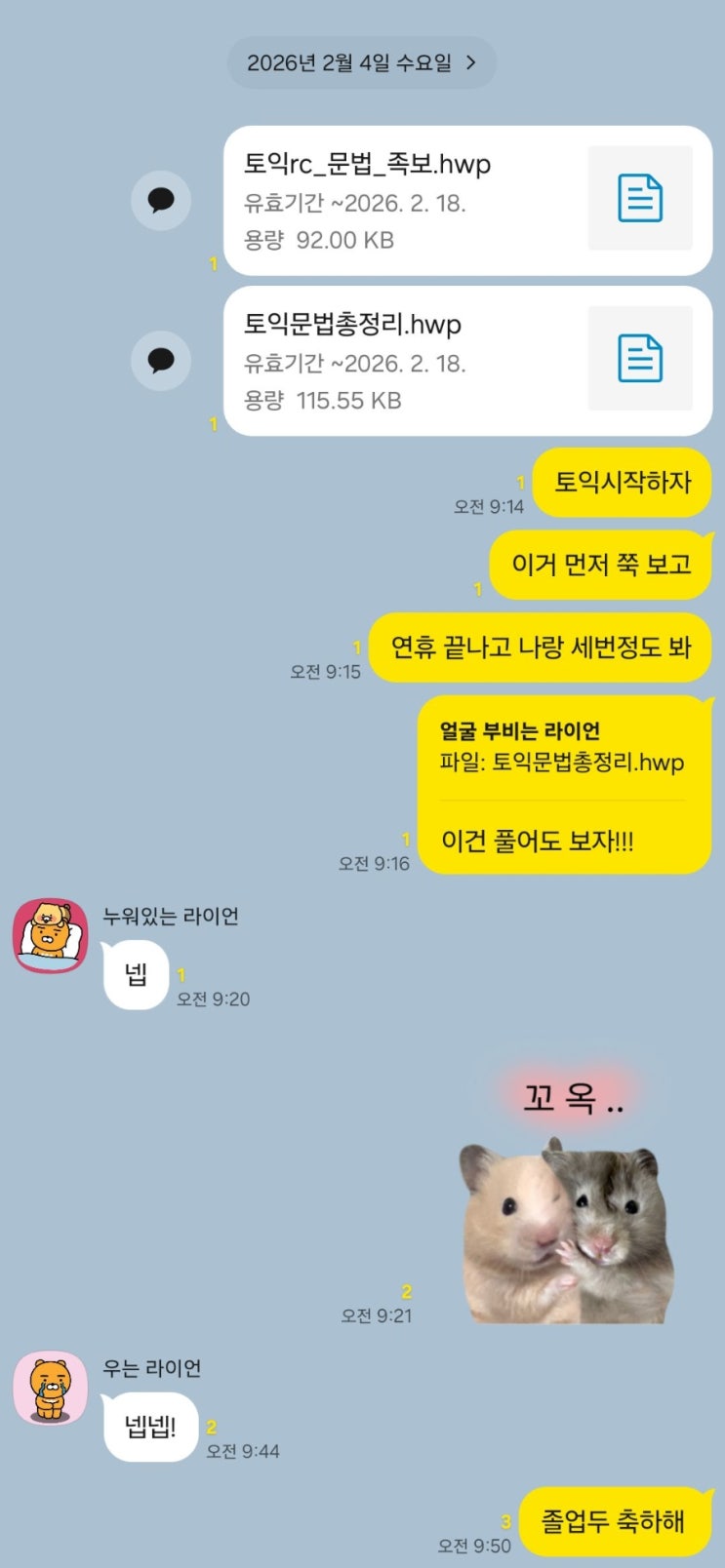
Task: Open file 토익rc_문법_족보.hwp
Action: [x=466, y=201]
